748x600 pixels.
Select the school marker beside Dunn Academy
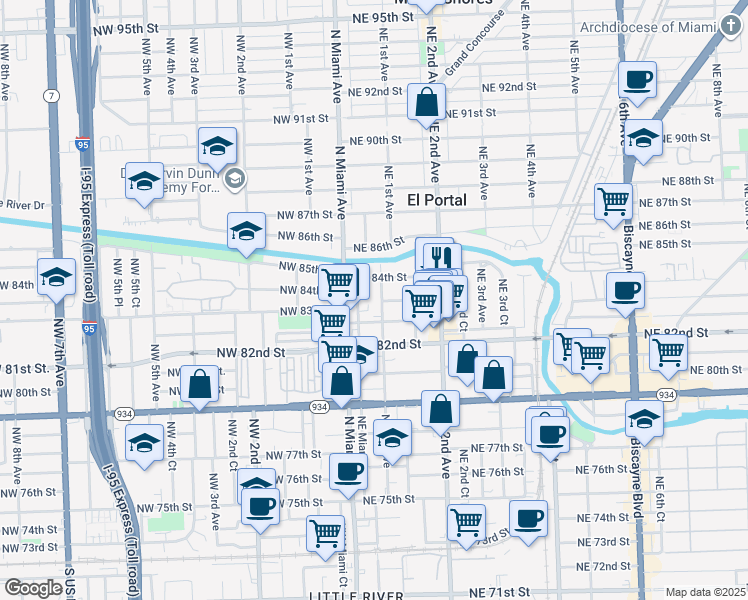(x=146, y=181)
